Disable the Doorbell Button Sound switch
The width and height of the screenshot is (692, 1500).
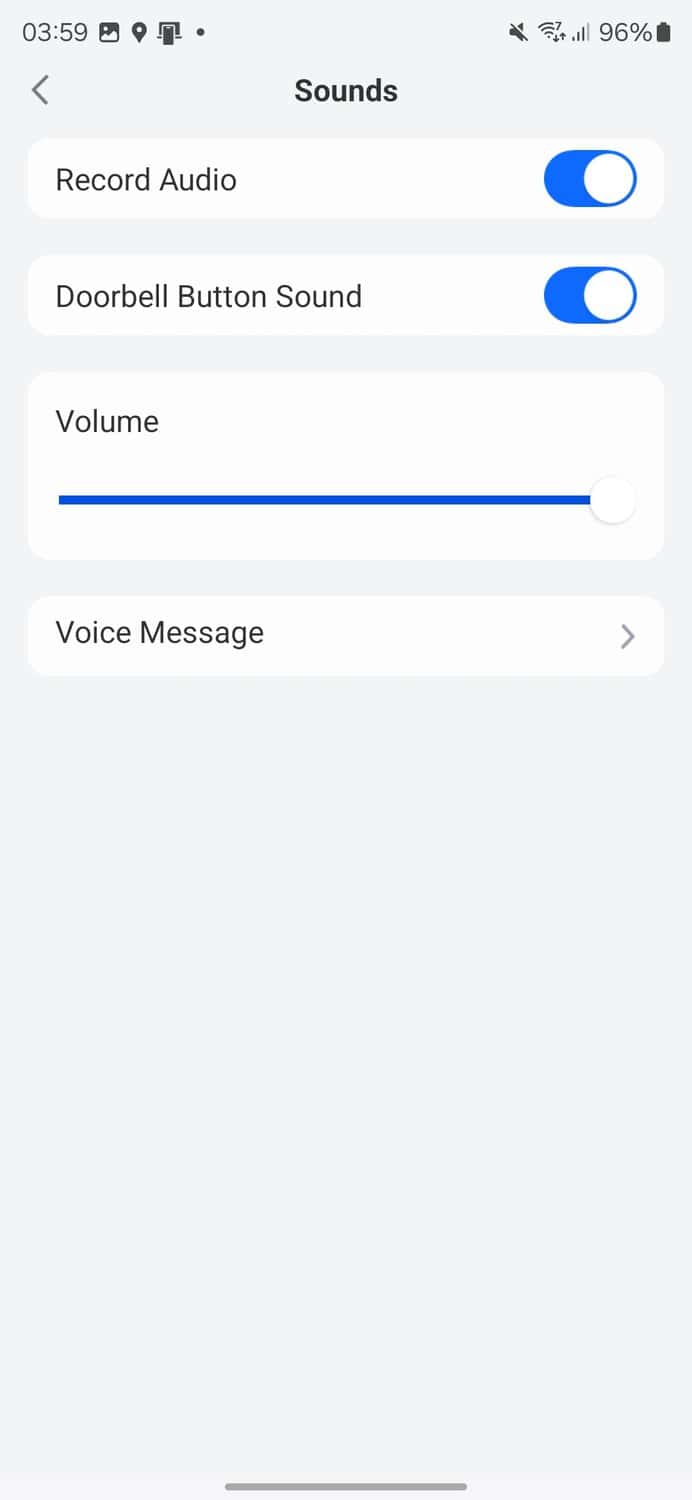[589, 296]
